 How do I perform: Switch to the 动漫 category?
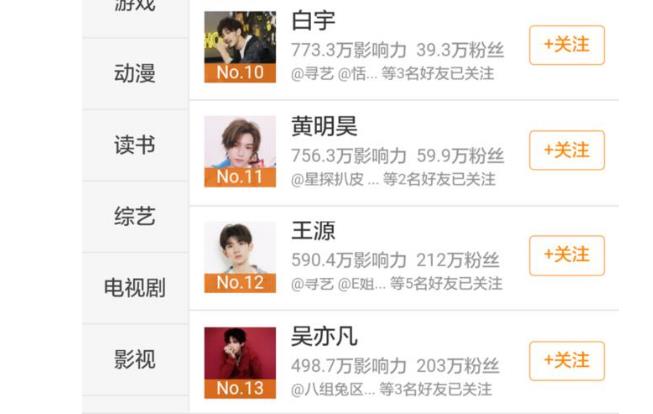[x=134, y=74]
